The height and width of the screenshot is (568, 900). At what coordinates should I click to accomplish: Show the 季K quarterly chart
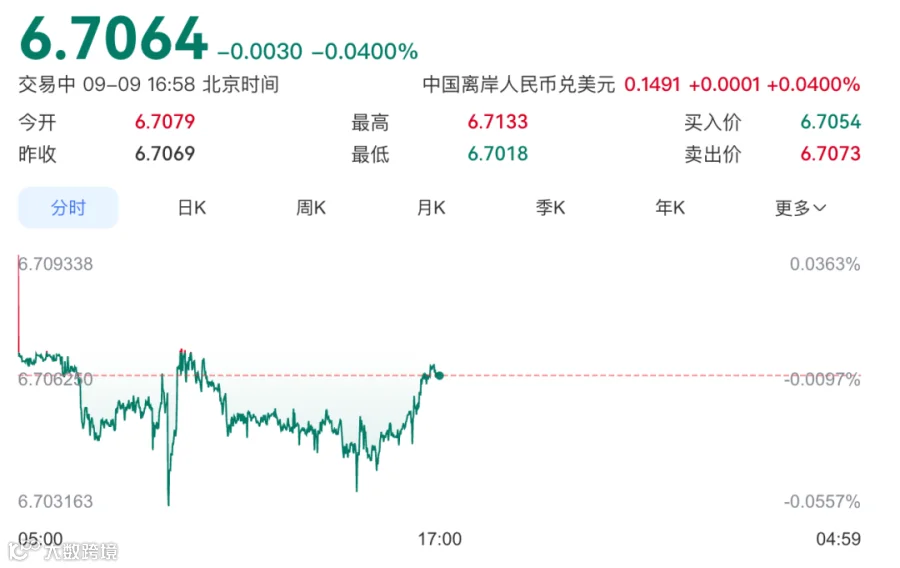click(550, 208)
